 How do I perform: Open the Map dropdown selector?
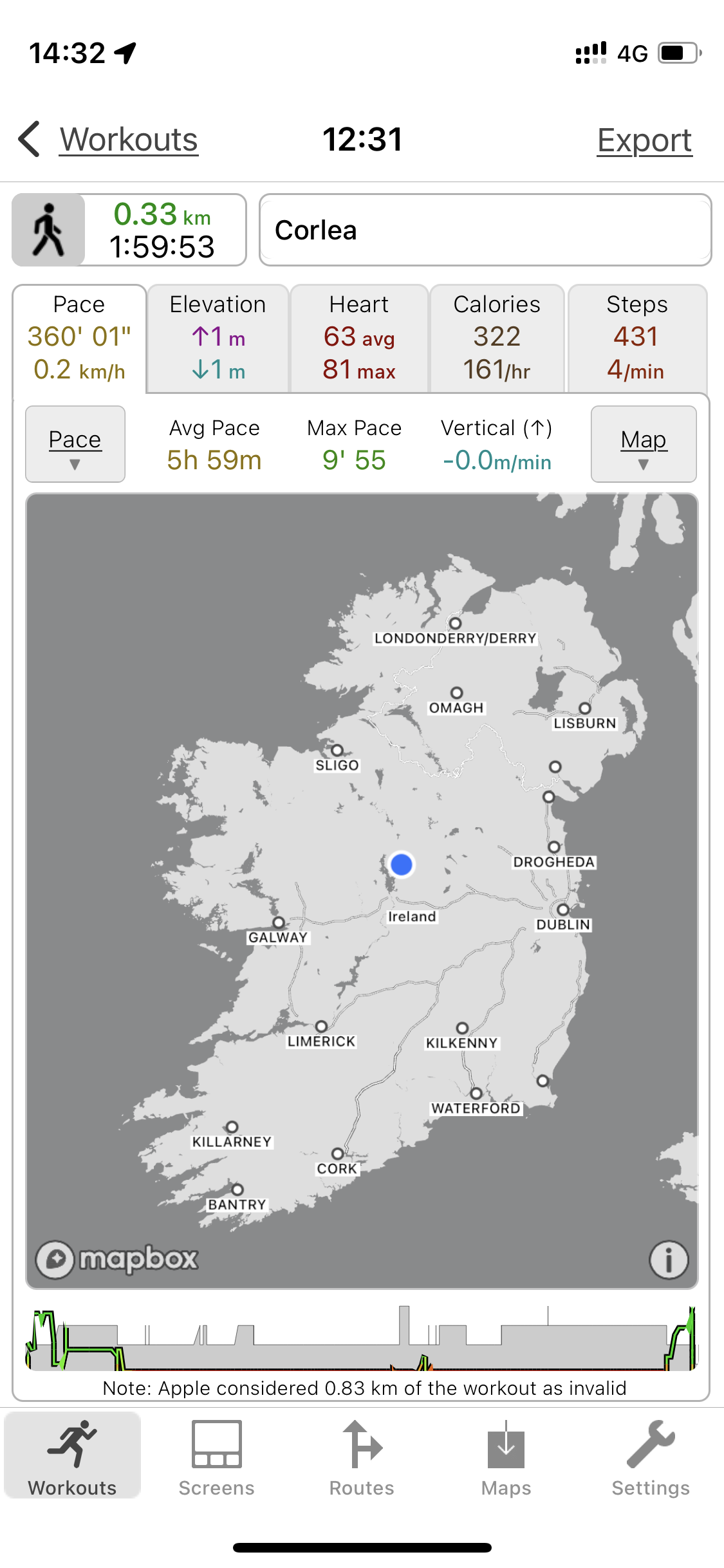click(x=643, y=444)
